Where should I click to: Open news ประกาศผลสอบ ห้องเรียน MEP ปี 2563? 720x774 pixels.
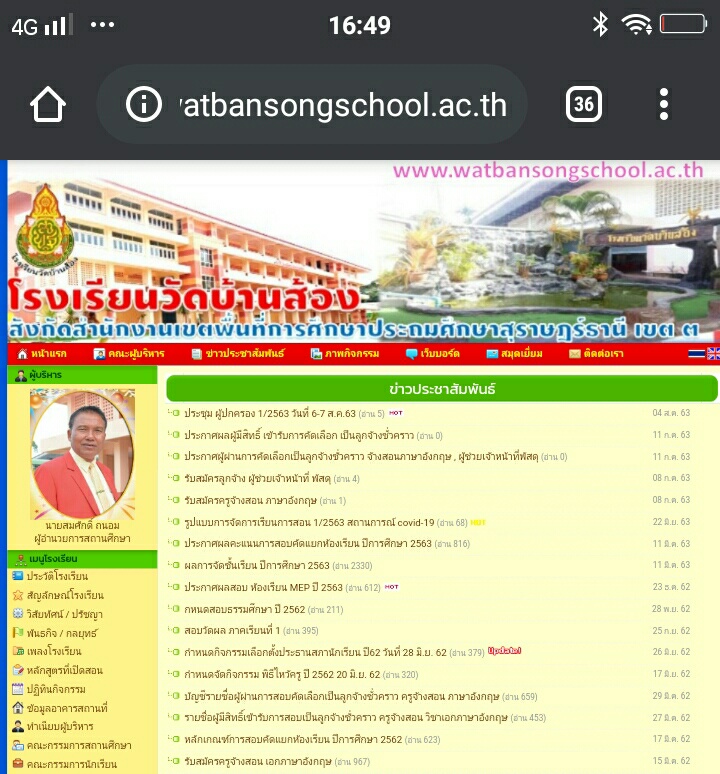point(263,587)
